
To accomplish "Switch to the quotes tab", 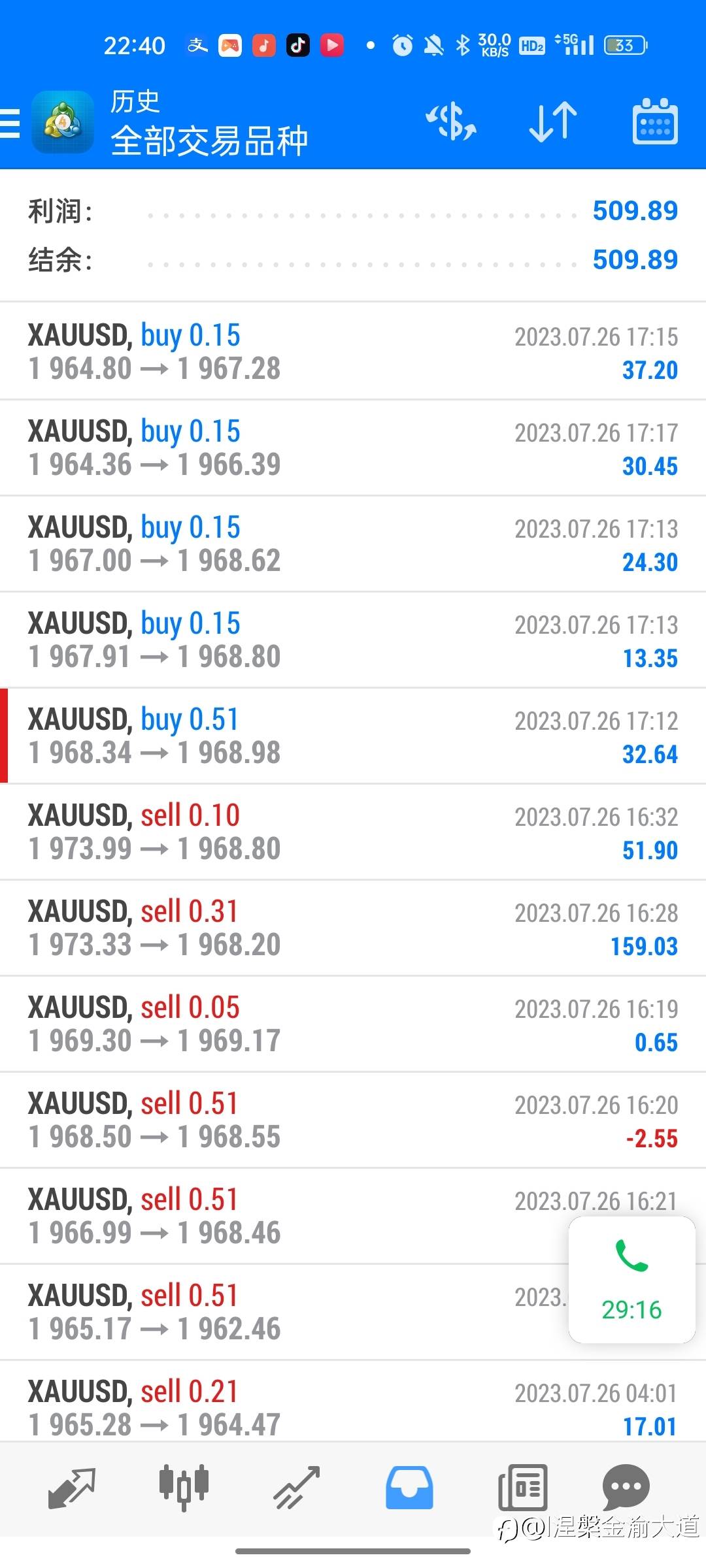I will [x=72, y=1488].
